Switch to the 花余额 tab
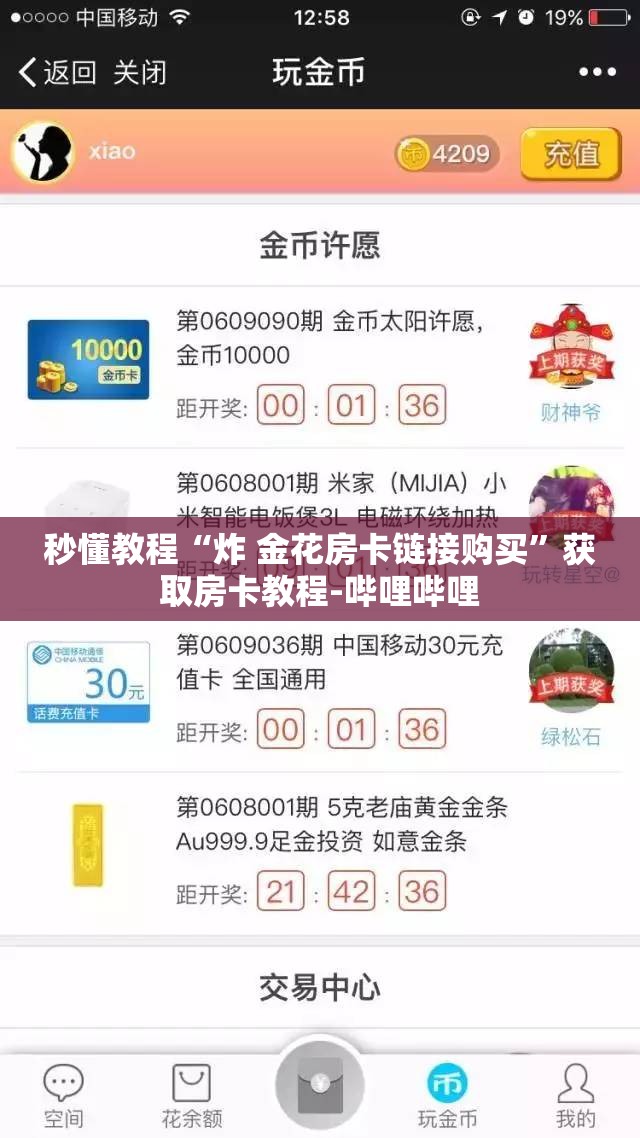Viewport: 640px width, 1138px height. click(x=192, y=1094)
